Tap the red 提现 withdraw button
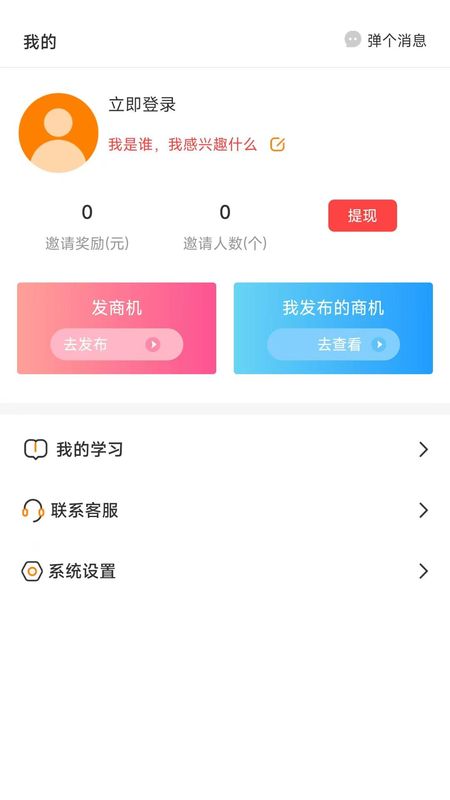The height and width of the screenshot is (800, 450). (362, 215)
